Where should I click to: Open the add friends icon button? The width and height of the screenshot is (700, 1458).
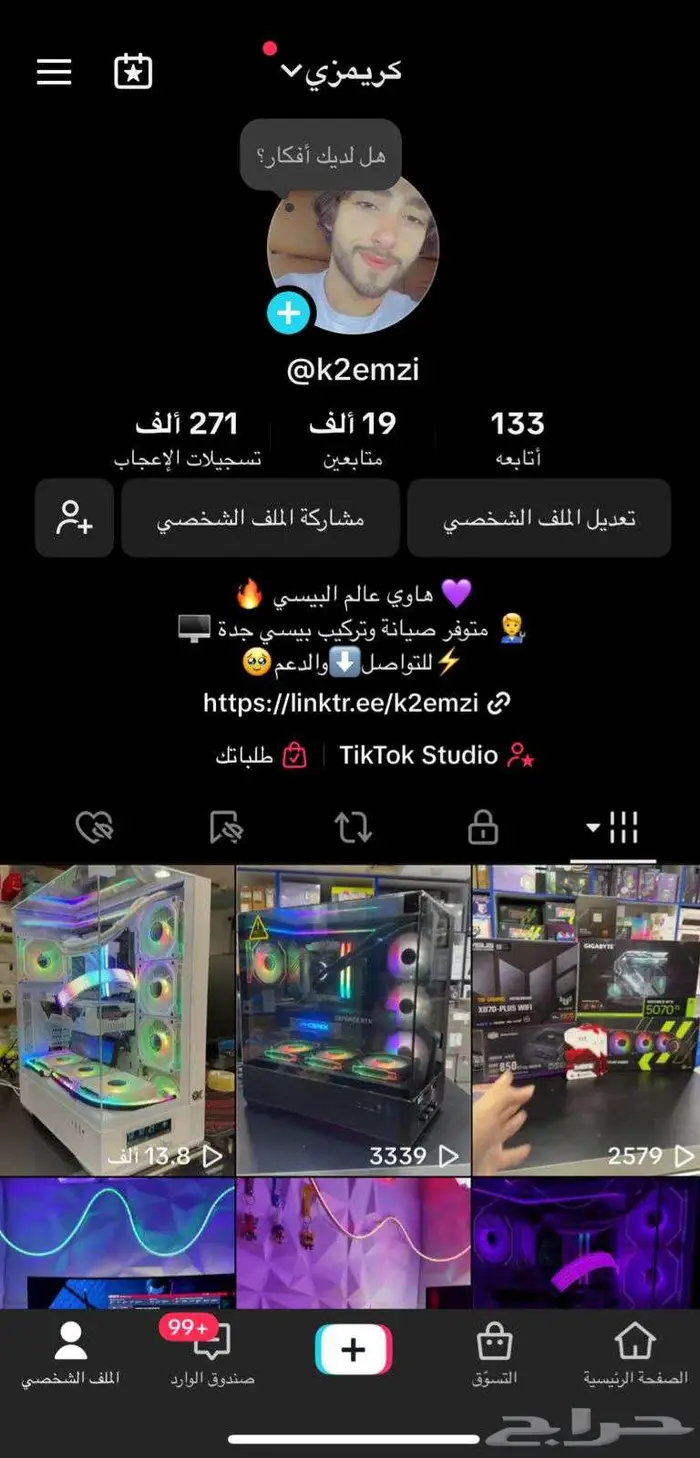coord(74,518)
